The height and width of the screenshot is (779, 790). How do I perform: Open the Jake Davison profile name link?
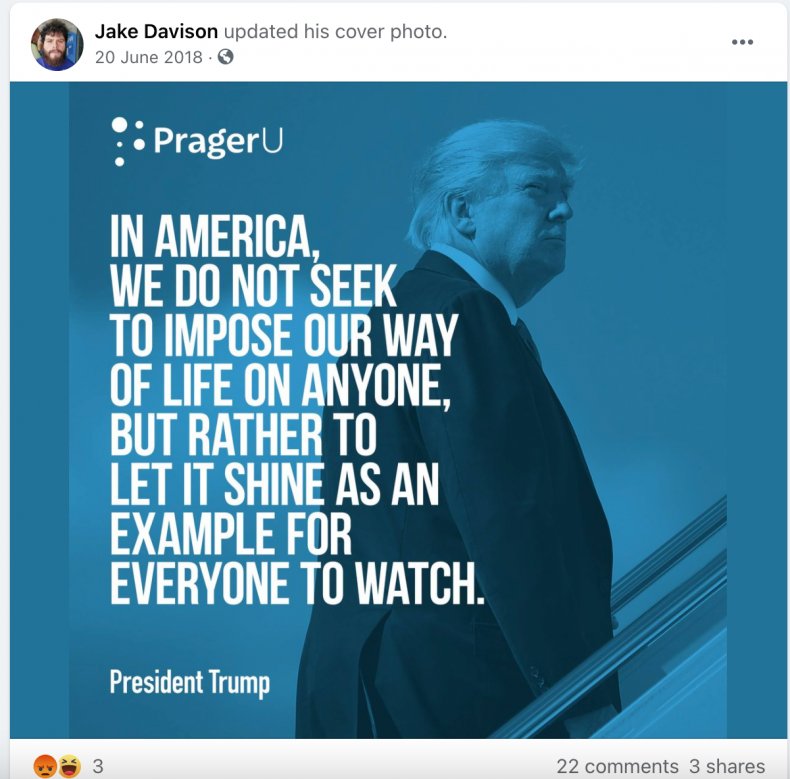tap(156, 31)
